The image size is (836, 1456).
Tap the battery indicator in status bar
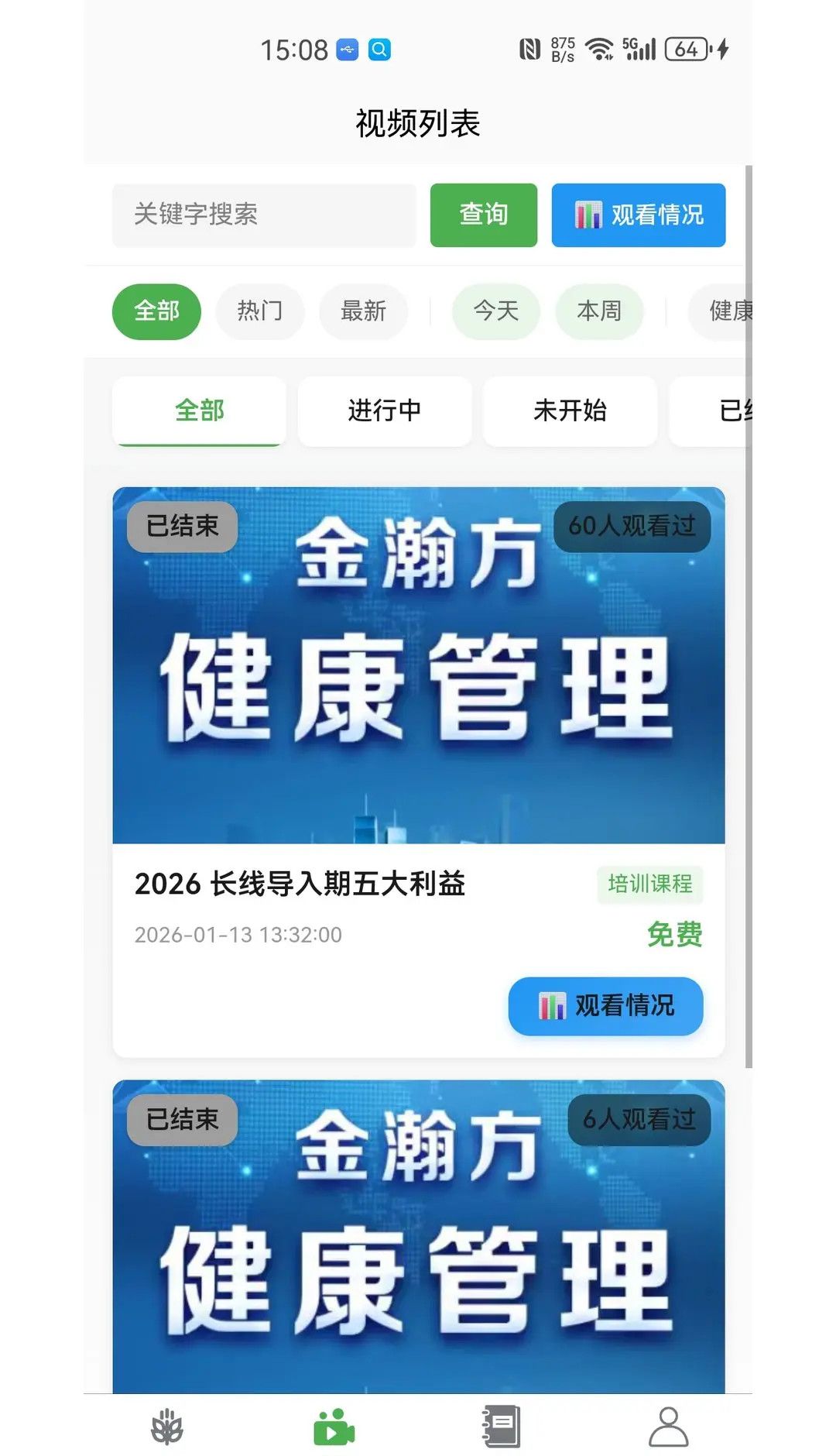point(684,49)
